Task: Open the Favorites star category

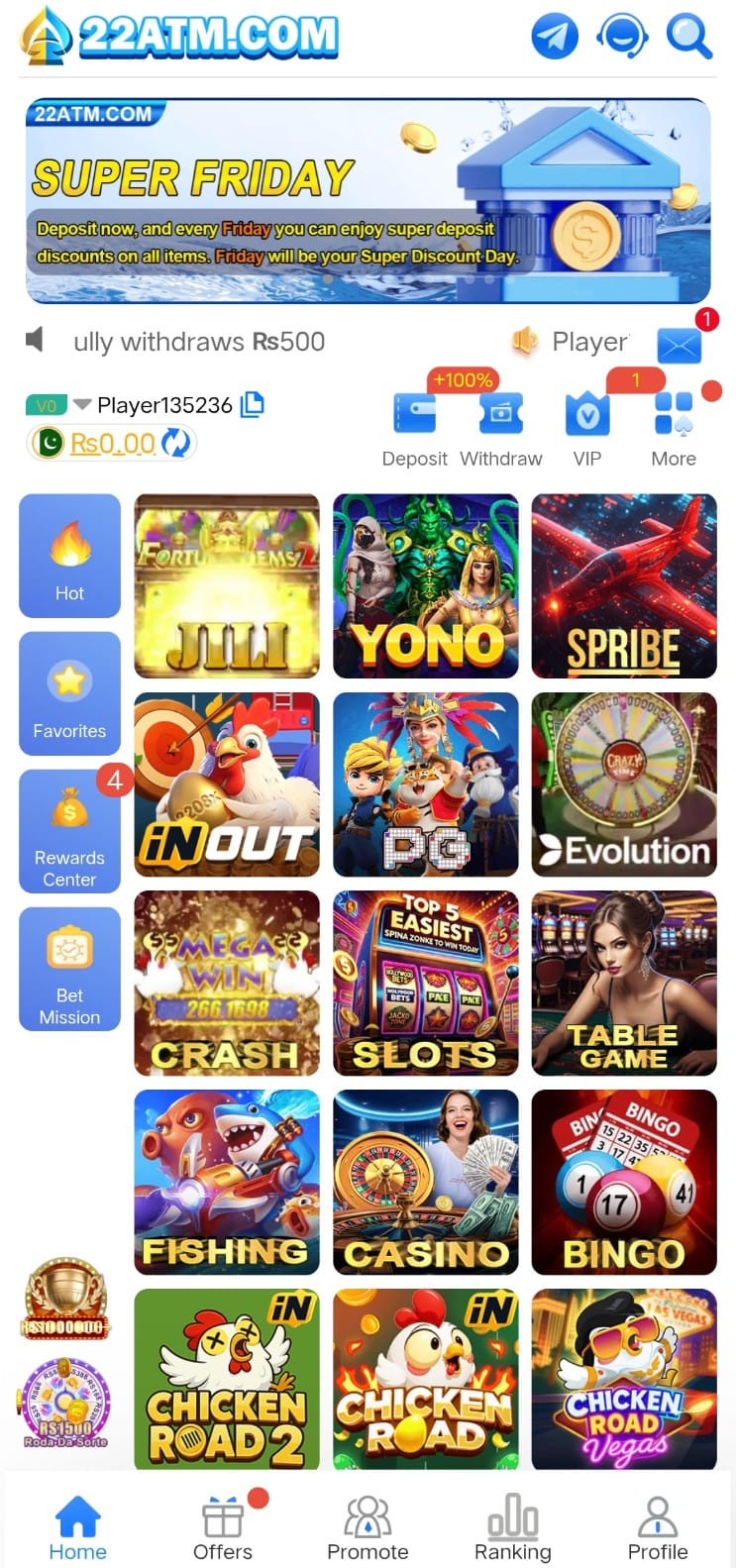Action: tap(69, 693)
